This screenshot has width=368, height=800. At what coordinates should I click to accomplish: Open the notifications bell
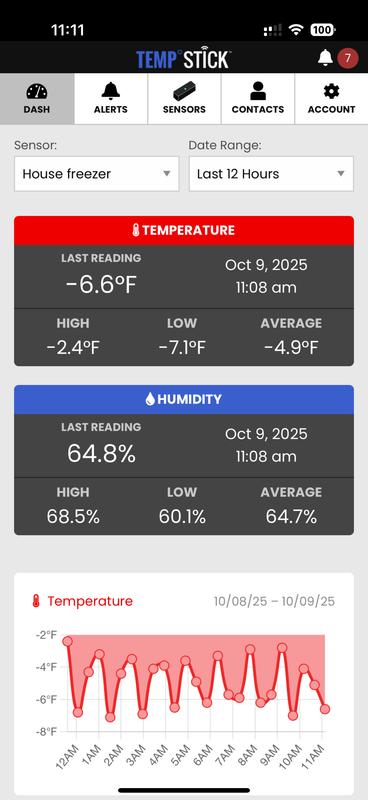[325, 58]
